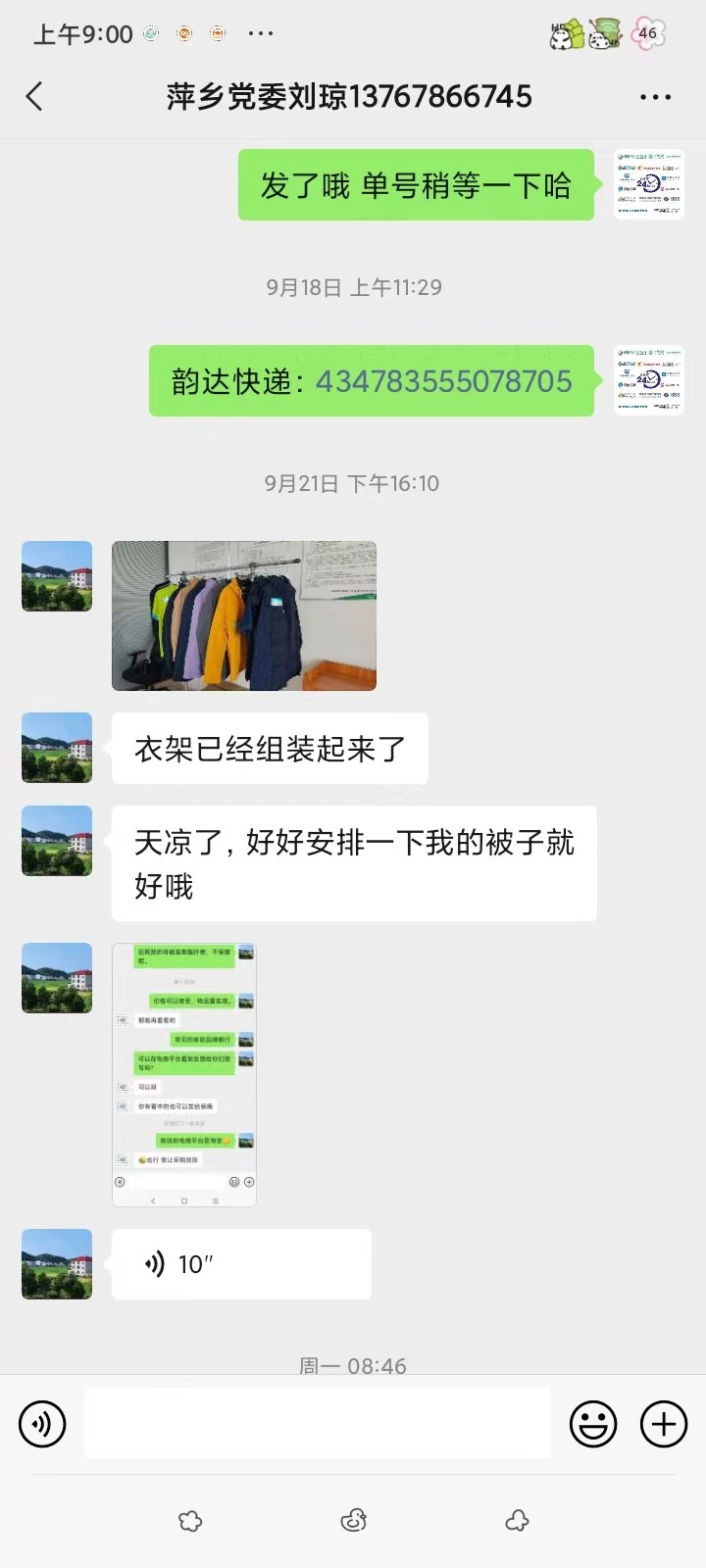Play the 10-second voice message

click(241, 1264)
